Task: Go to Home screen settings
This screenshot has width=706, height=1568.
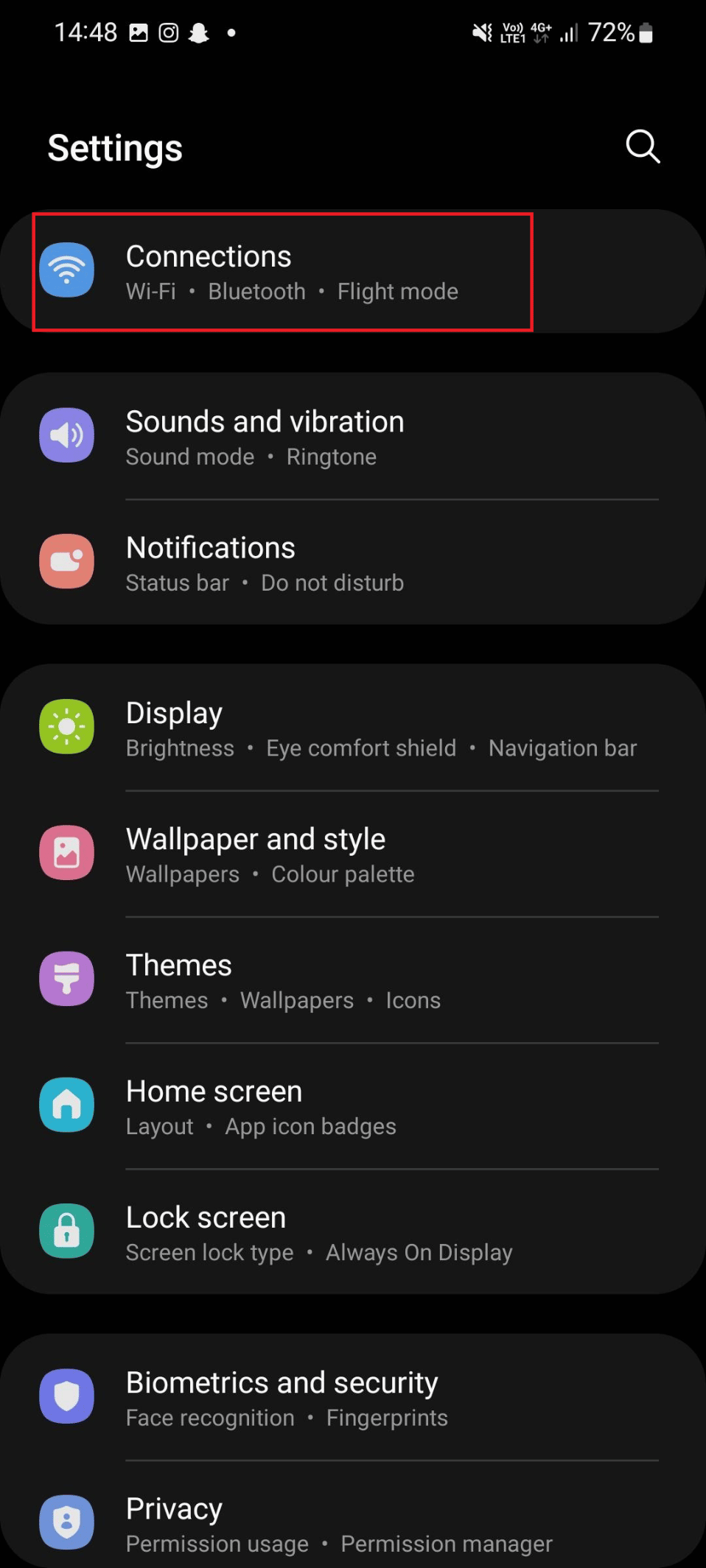Action: [x=352, y=1107]
